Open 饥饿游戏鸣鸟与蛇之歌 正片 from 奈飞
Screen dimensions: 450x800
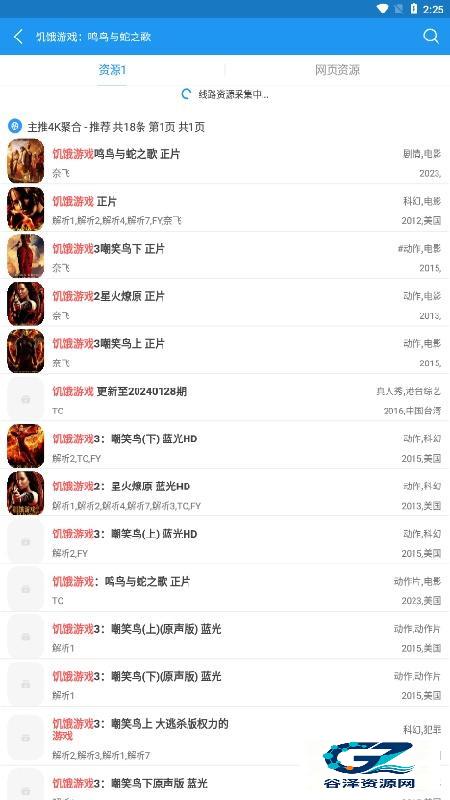point(225,161)
